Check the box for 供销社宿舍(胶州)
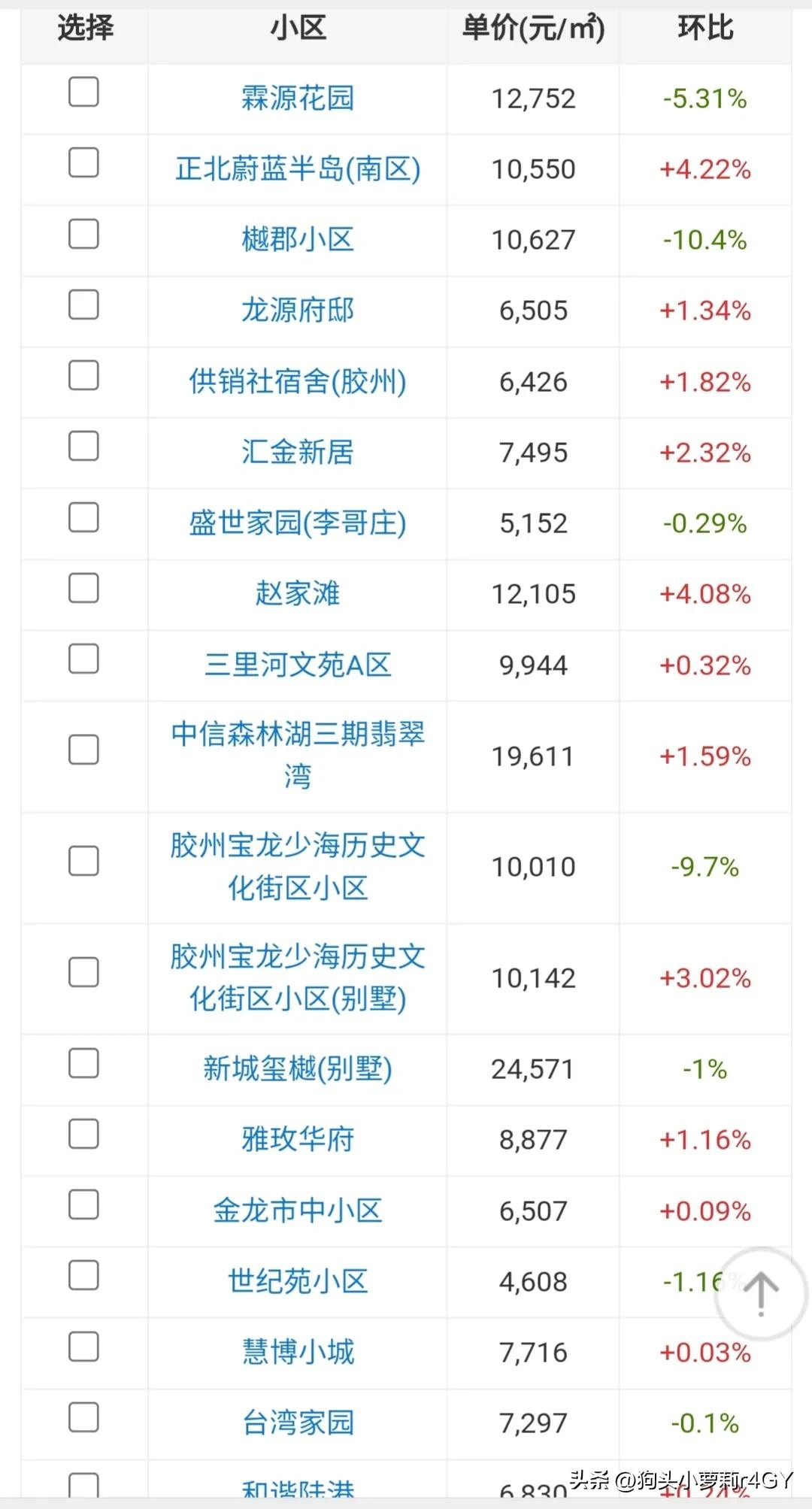Viewport: 812px width, 1509px height. pyautogui.click(x=83, y=375)
